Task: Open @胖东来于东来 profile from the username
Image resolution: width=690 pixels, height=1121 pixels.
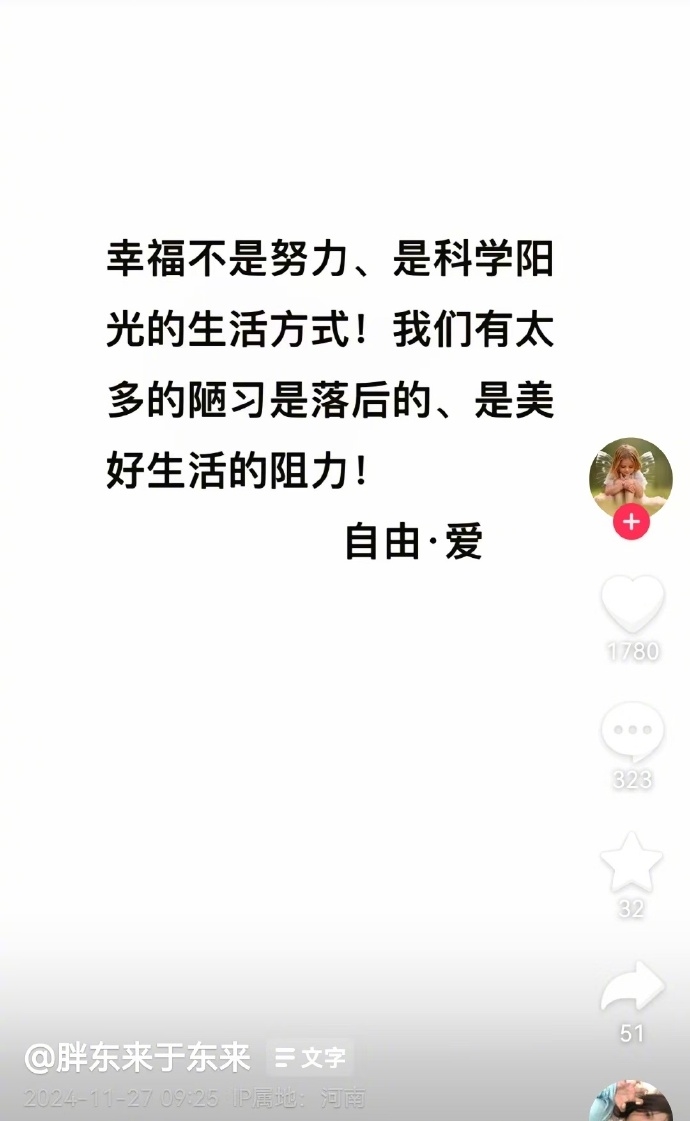Action: pyautogui.click(x=138, y=1058)
